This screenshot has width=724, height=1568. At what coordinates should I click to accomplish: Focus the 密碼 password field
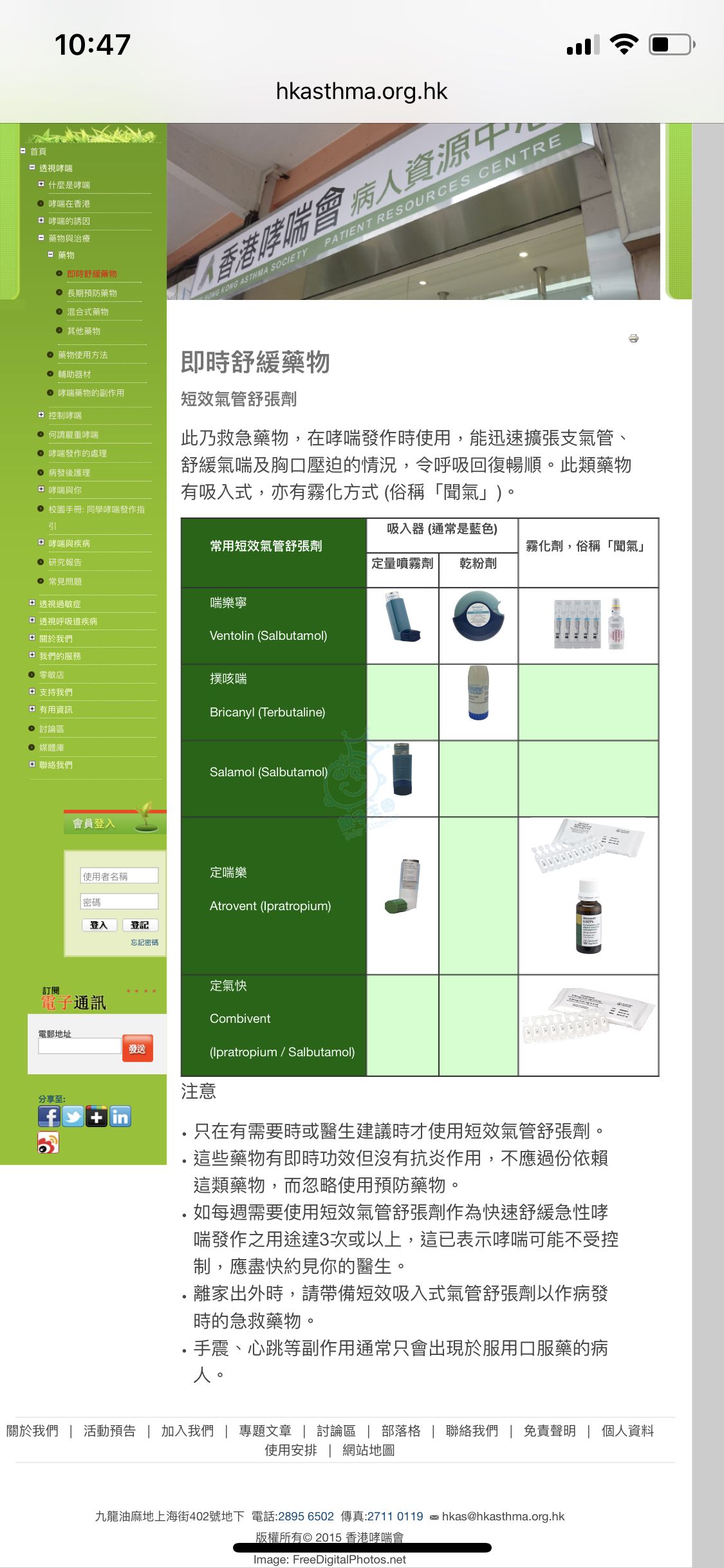click(x=119, y=902)
